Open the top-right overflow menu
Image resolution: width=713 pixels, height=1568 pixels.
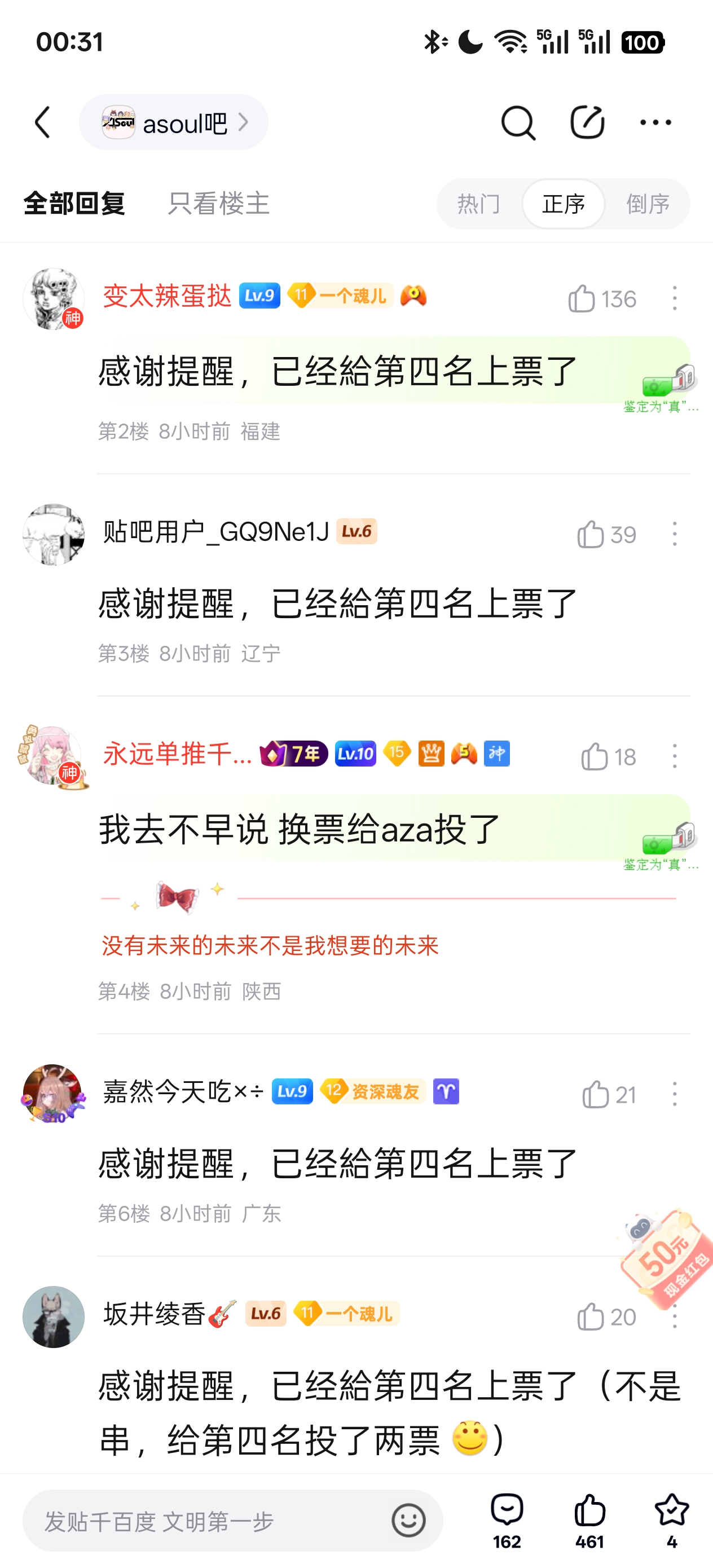[x=656, y=122]
